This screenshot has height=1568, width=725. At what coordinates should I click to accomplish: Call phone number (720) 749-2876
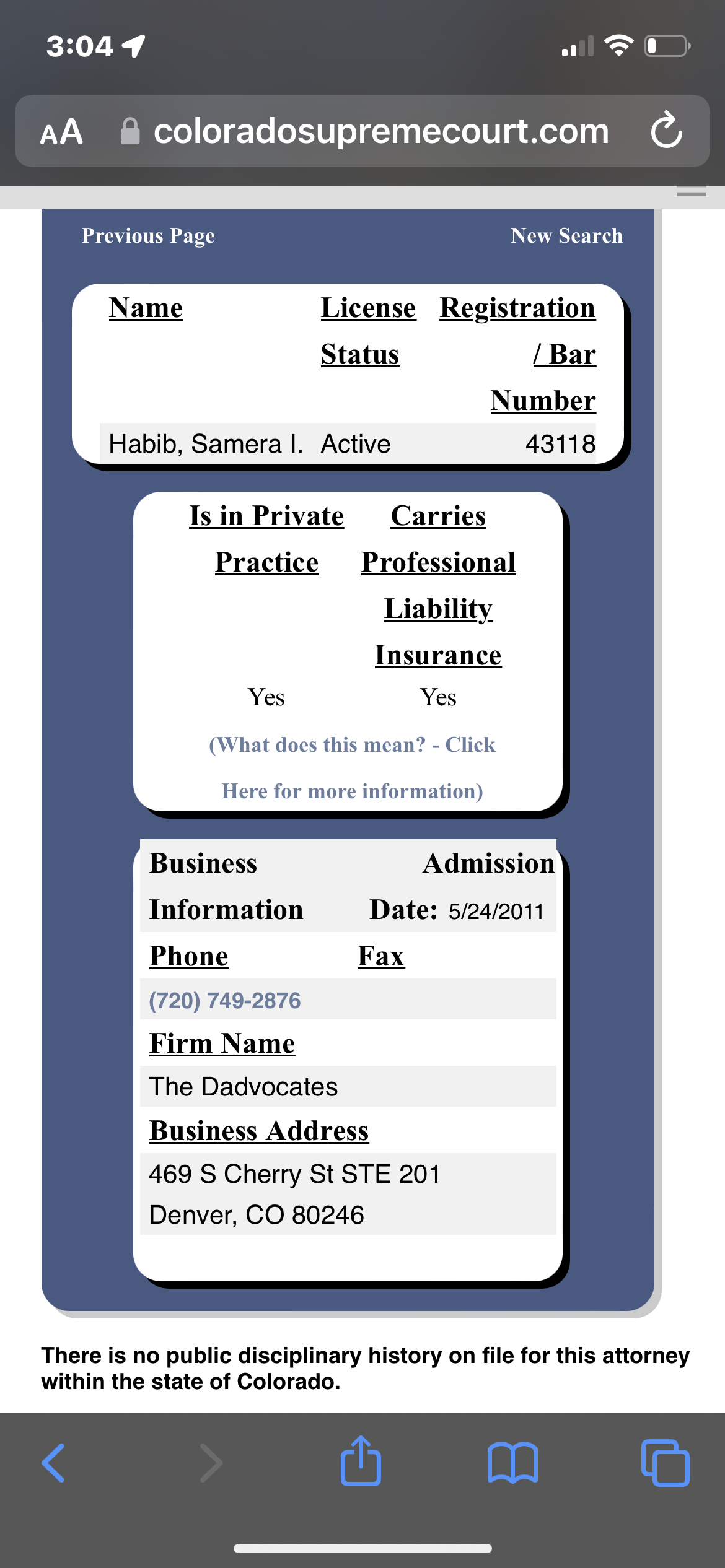click(225, 1000)
